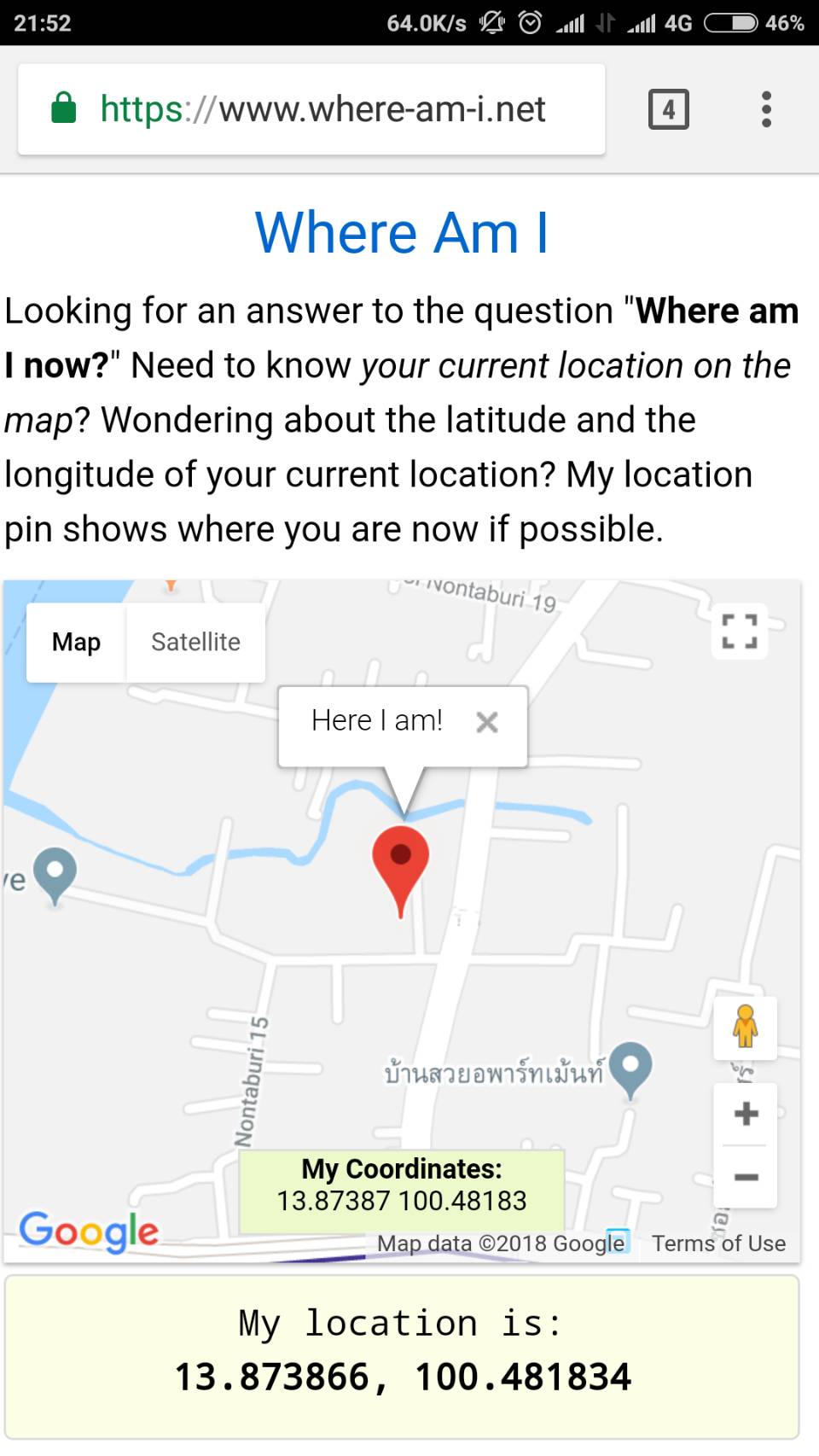819x1456 pixels.
Task: Toggle fullscreen map view
Action: click(x=740, y=632)
